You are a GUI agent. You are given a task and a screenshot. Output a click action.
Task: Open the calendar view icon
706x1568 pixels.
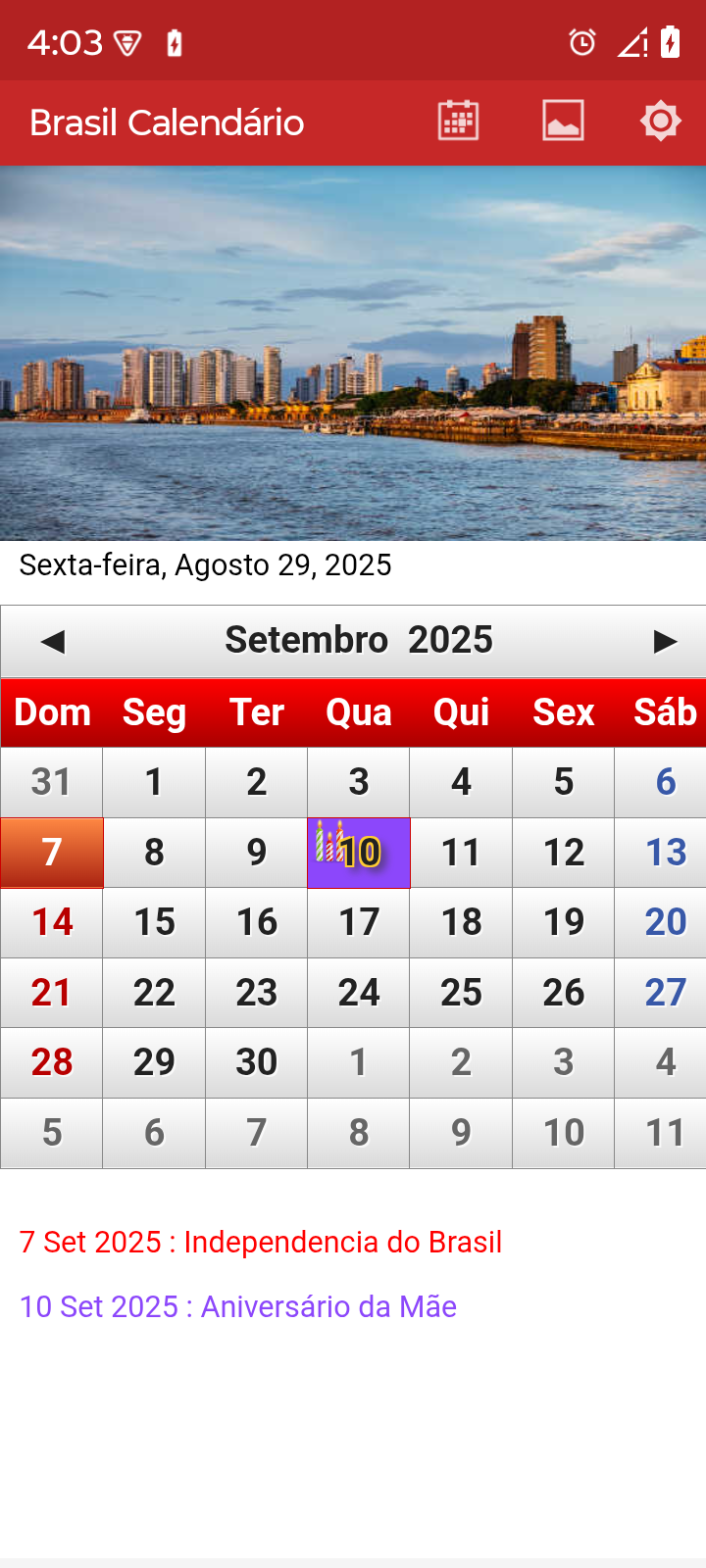pos(458,122)
